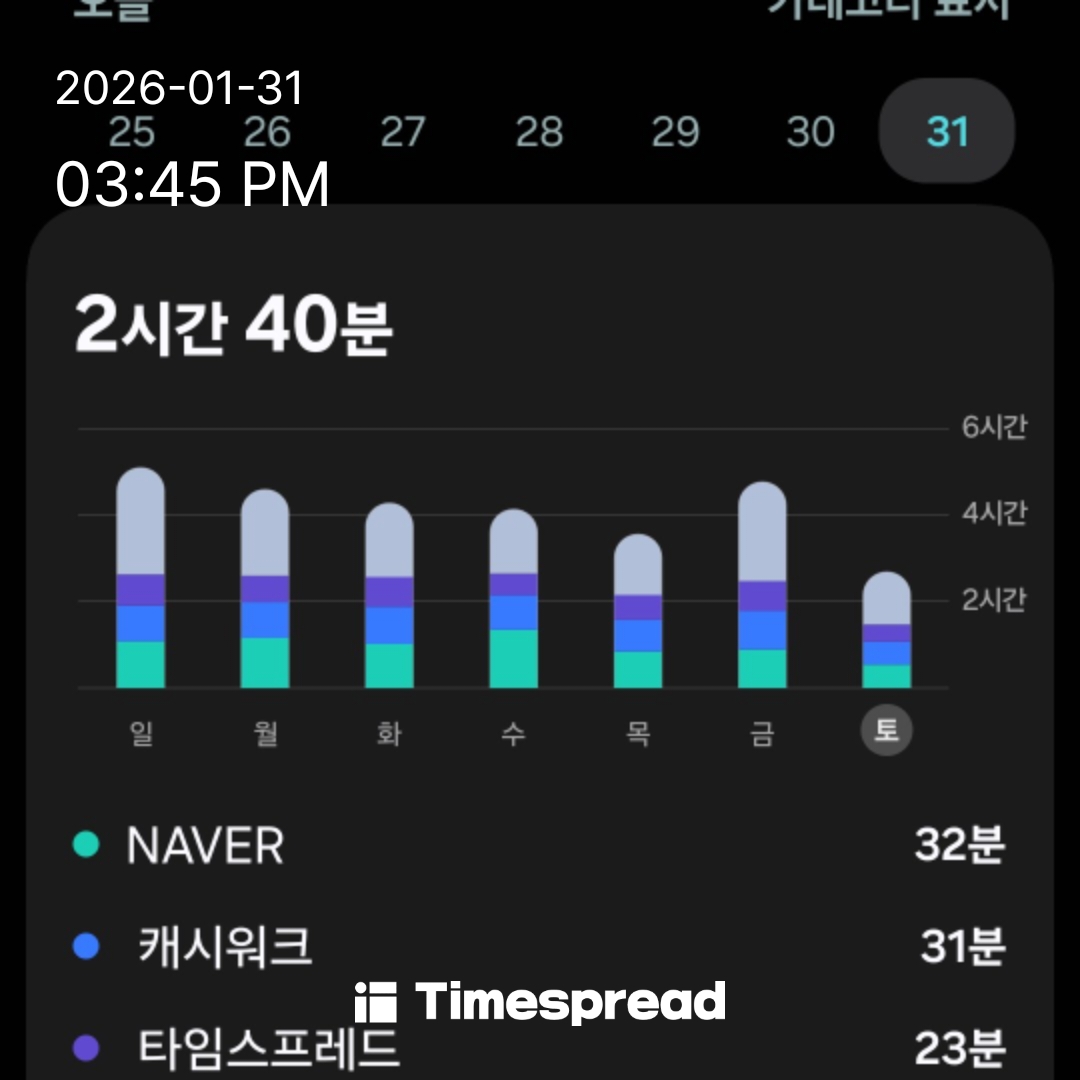Viewport: 1080px width, 1080px height.
Task: Select the 일 bar in the chart
Action: [141, 579]
